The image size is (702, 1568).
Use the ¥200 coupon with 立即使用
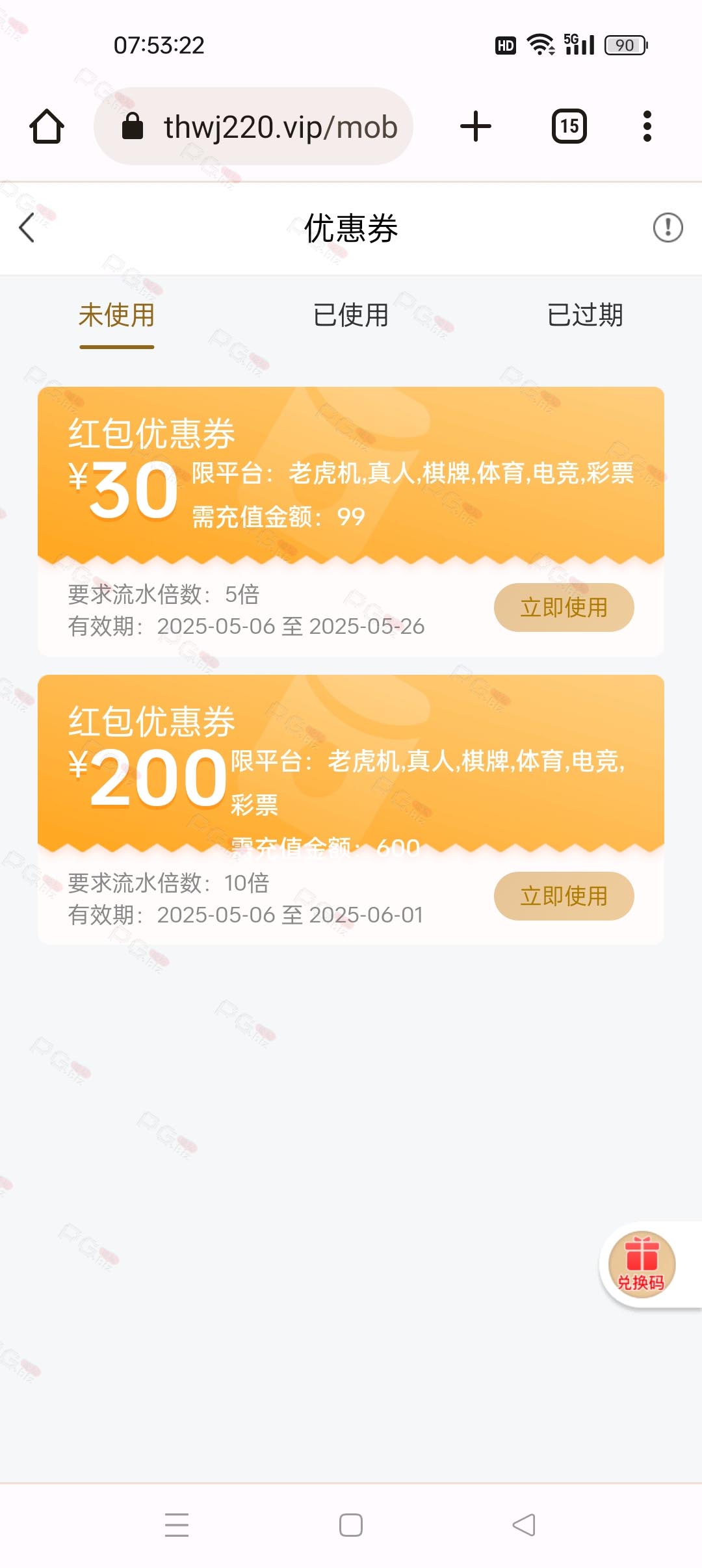point(564,896)
